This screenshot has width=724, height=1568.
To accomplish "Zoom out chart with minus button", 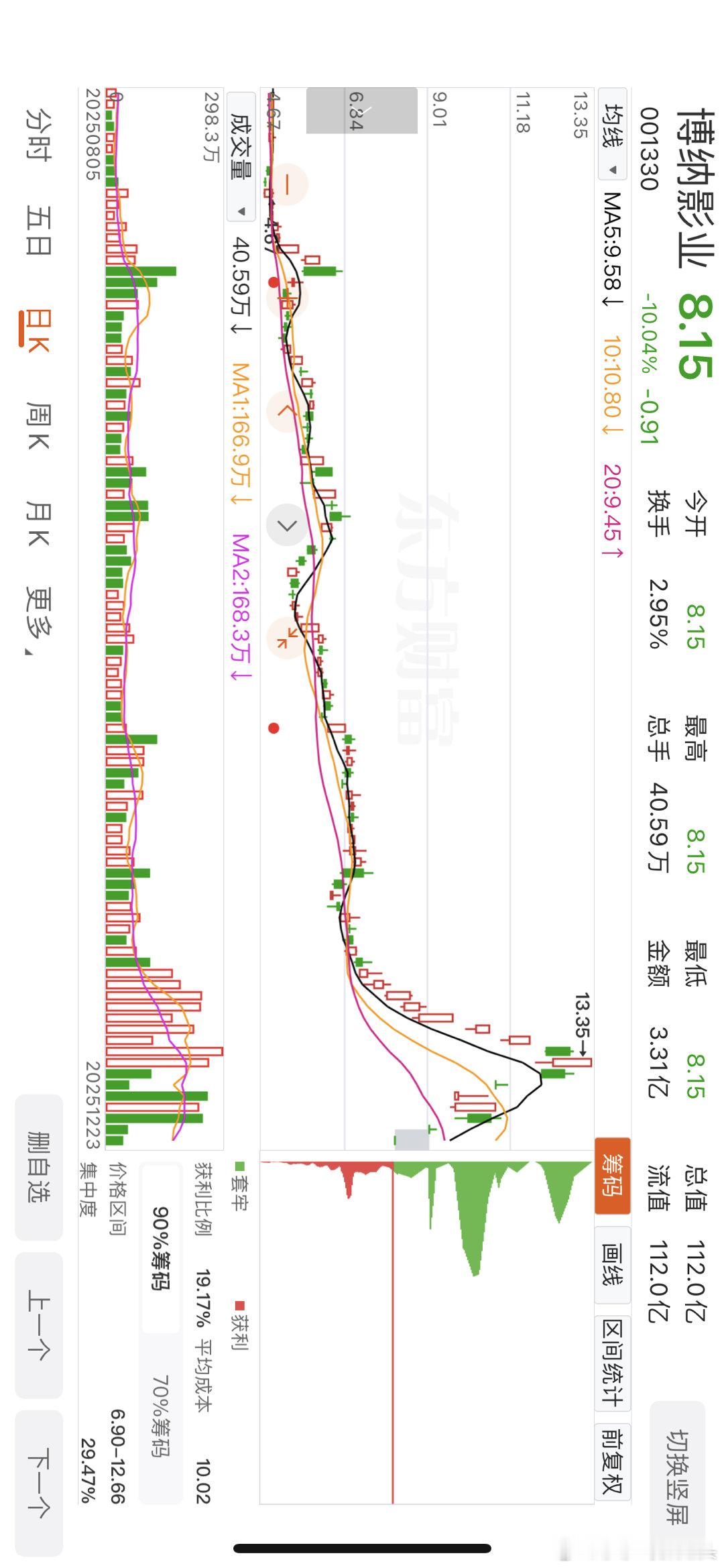I will point(287,184).
